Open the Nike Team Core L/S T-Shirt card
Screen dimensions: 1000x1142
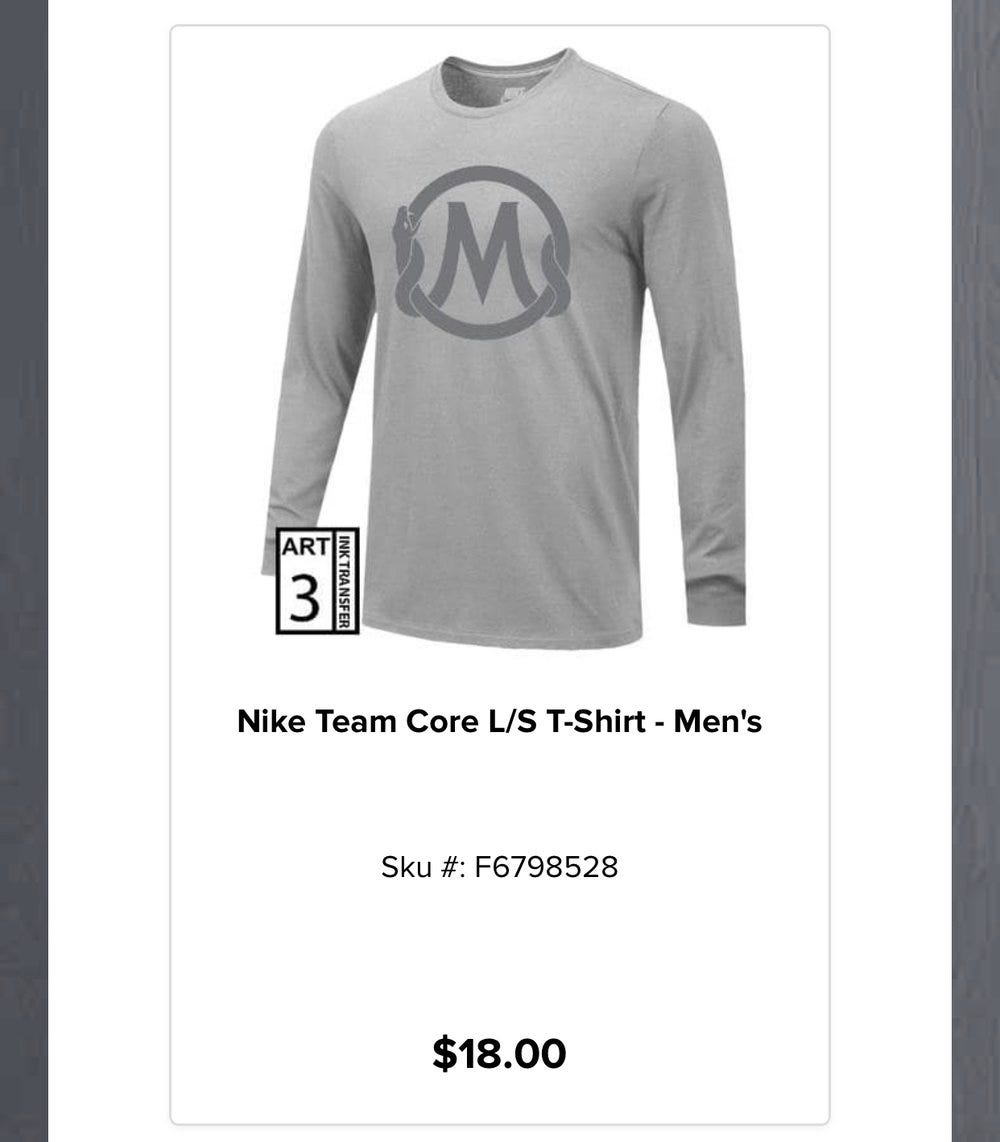click(499, 720)
